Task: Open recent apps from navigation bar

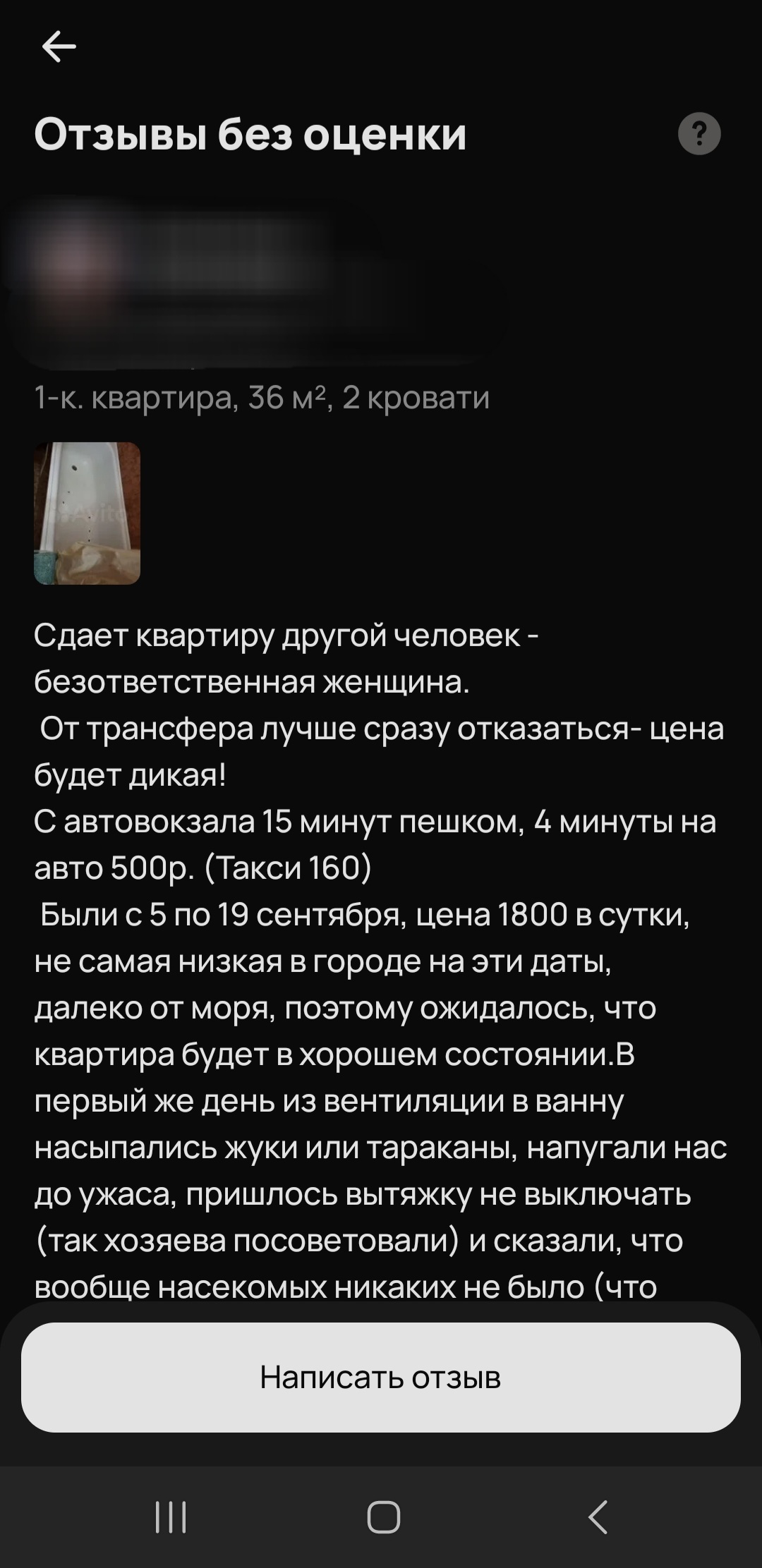Action: tap(170, 1517)
